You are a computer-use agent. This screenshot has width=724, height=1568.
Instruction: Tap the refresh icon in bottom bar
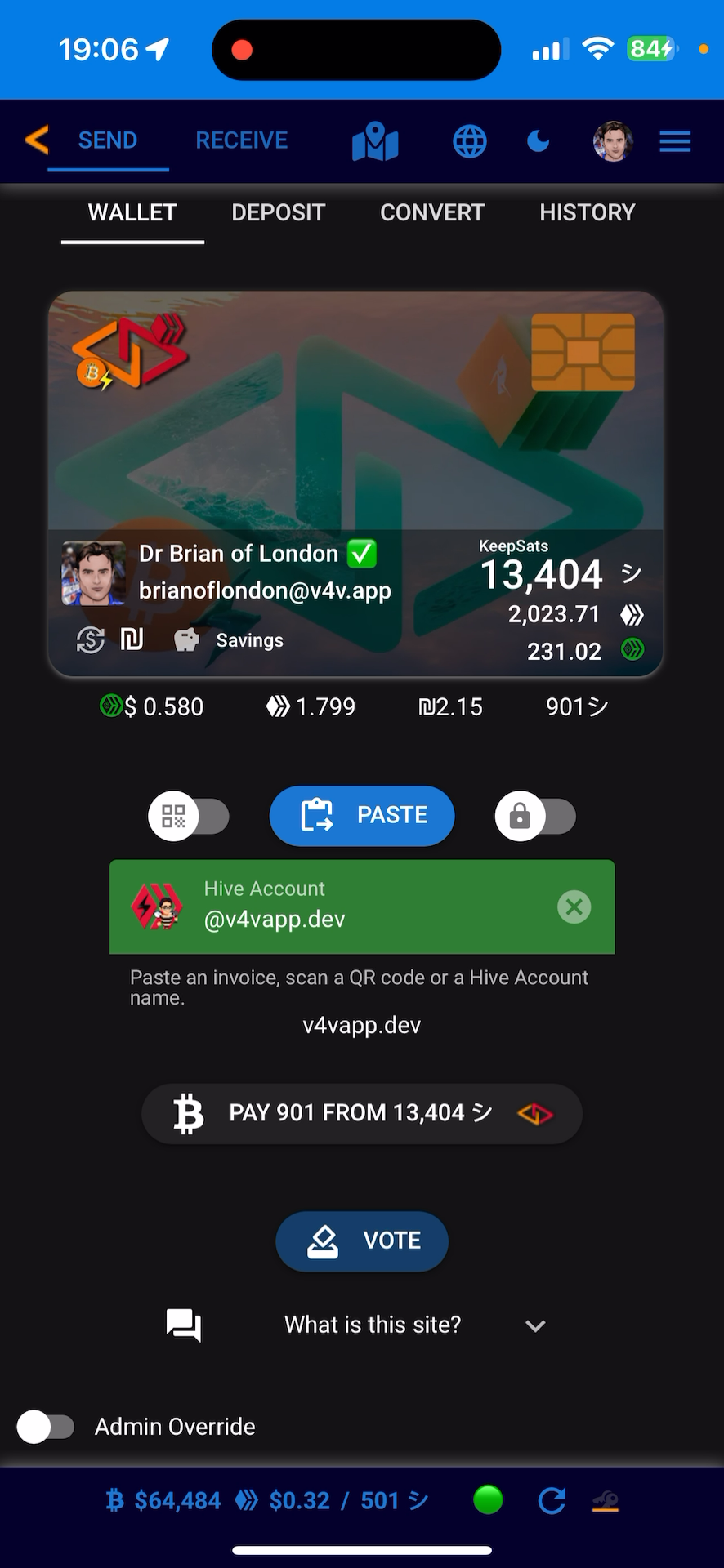(x=552, y=1500)
